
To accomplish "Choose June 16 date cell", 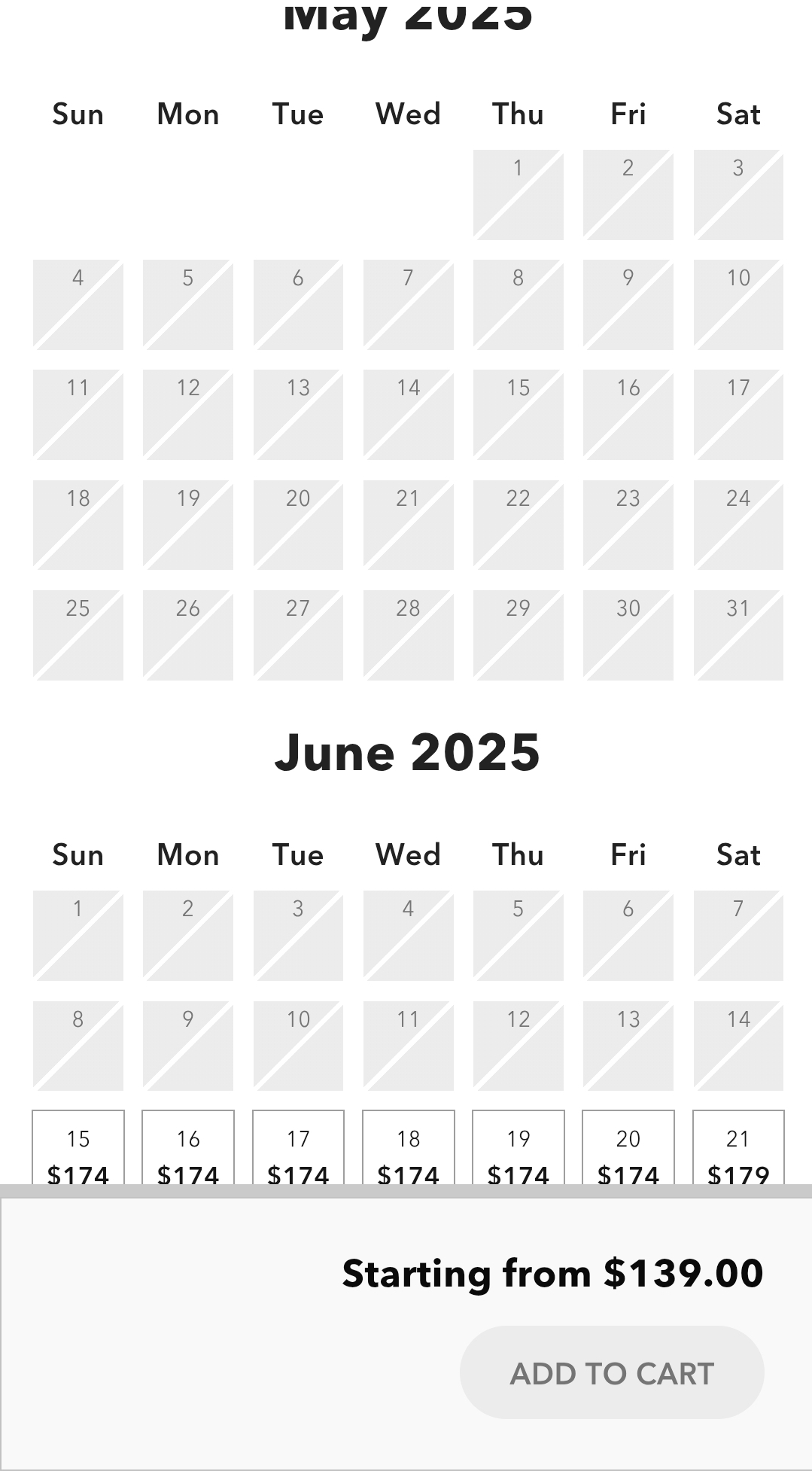I will coord(187,1149).
